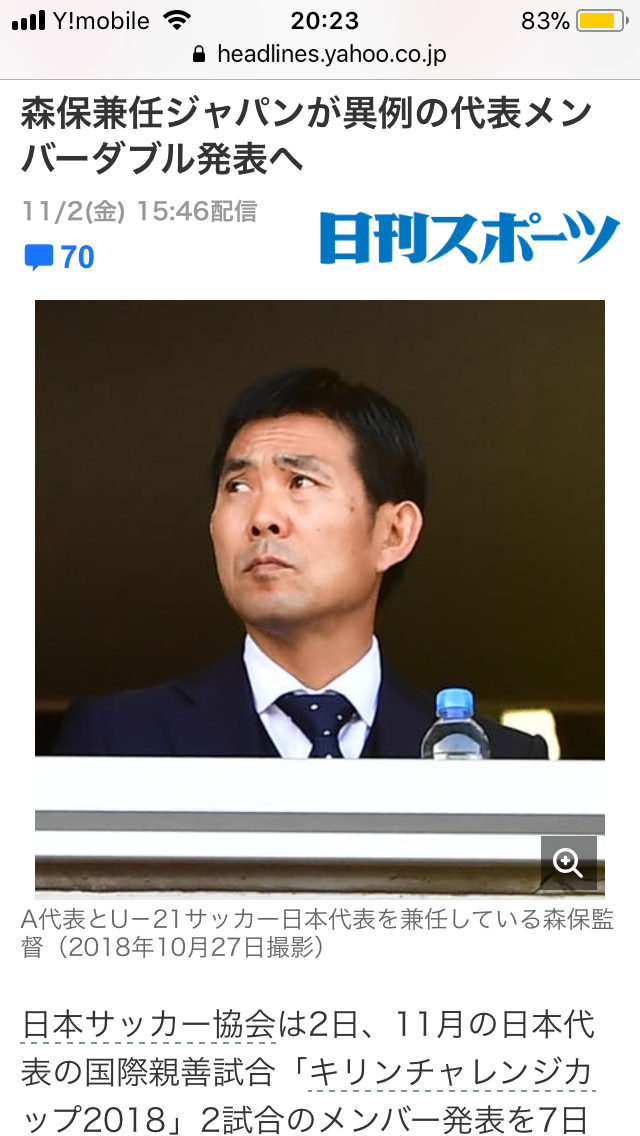Open the 70 comments on this article

(59, 258)
